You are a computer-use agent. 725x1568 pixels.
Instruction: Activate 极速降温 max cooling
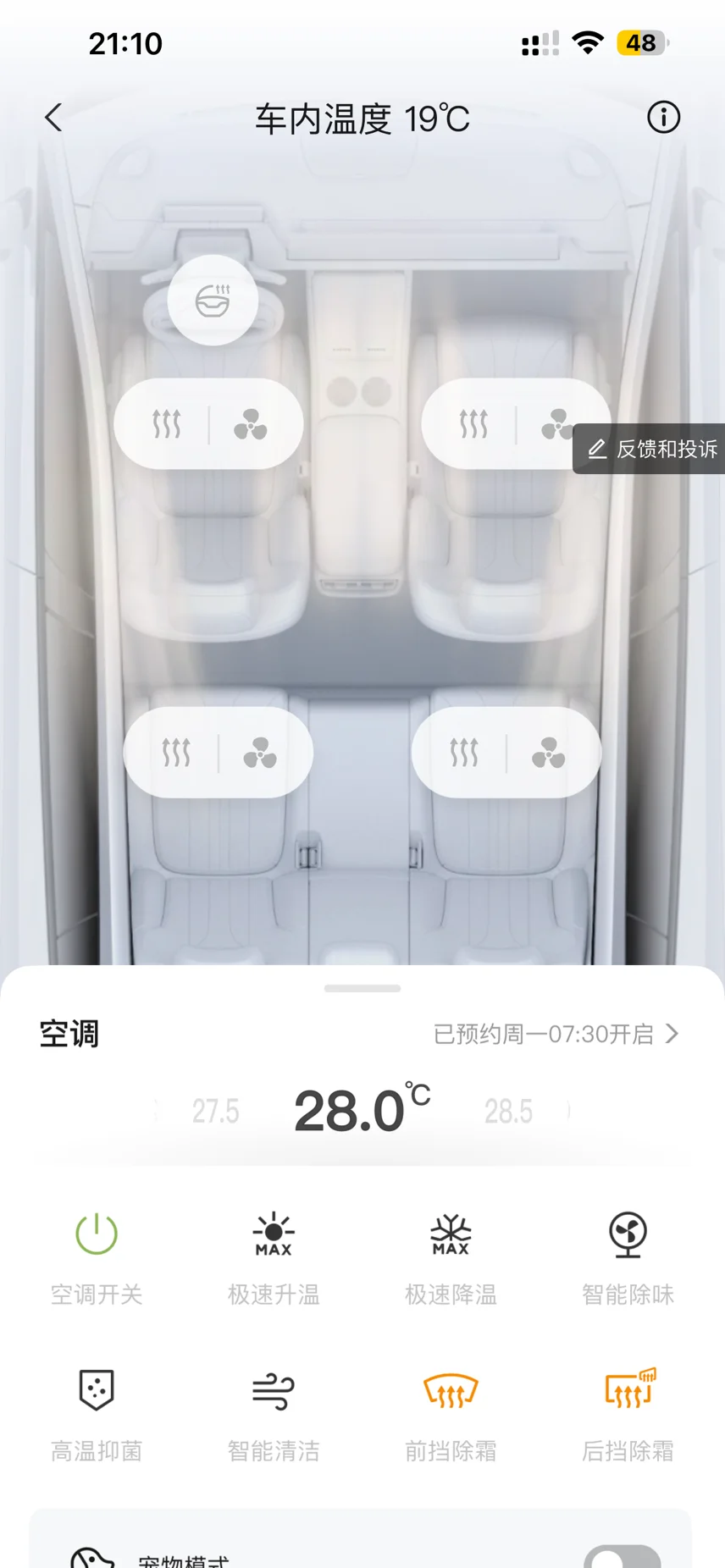(451, 1234)
